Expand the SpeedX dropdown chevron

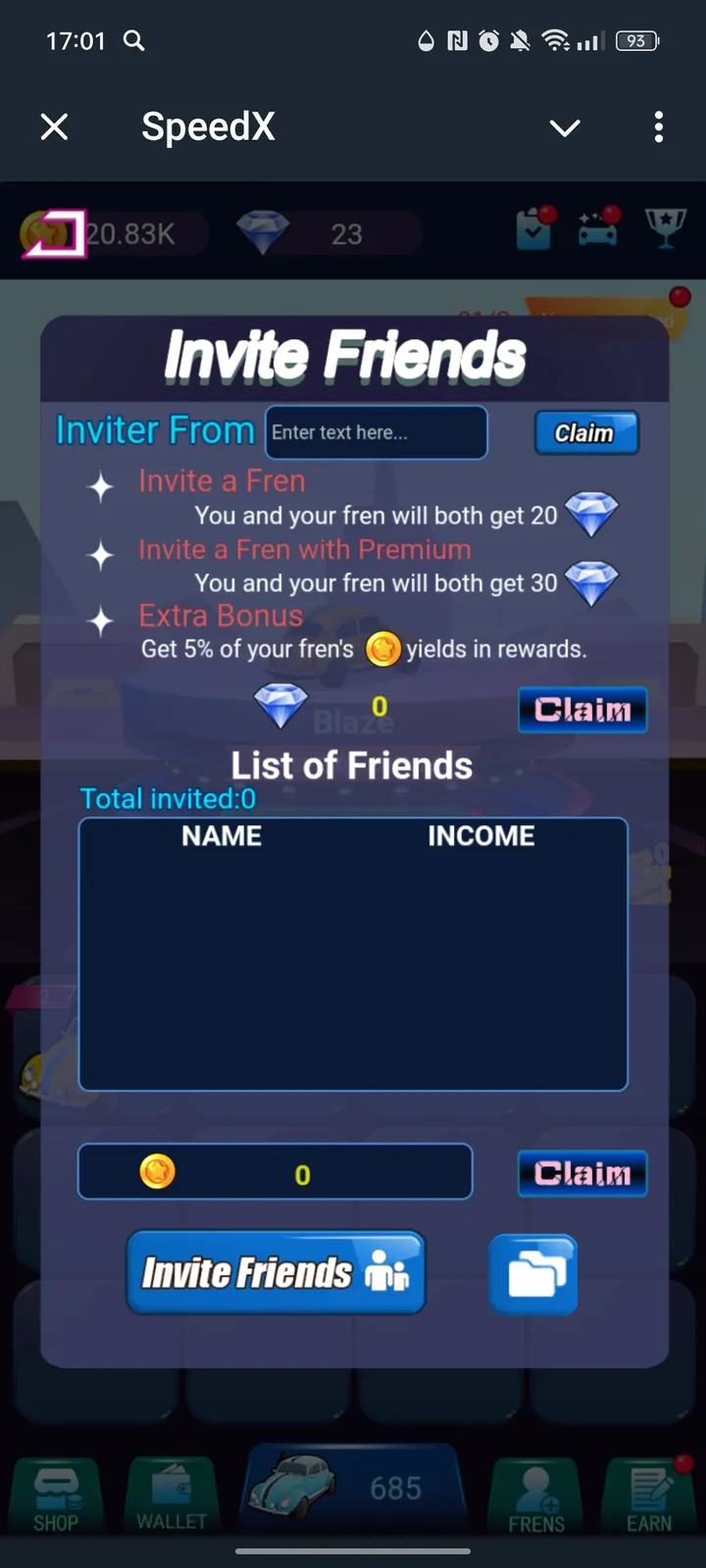point(565,127)
